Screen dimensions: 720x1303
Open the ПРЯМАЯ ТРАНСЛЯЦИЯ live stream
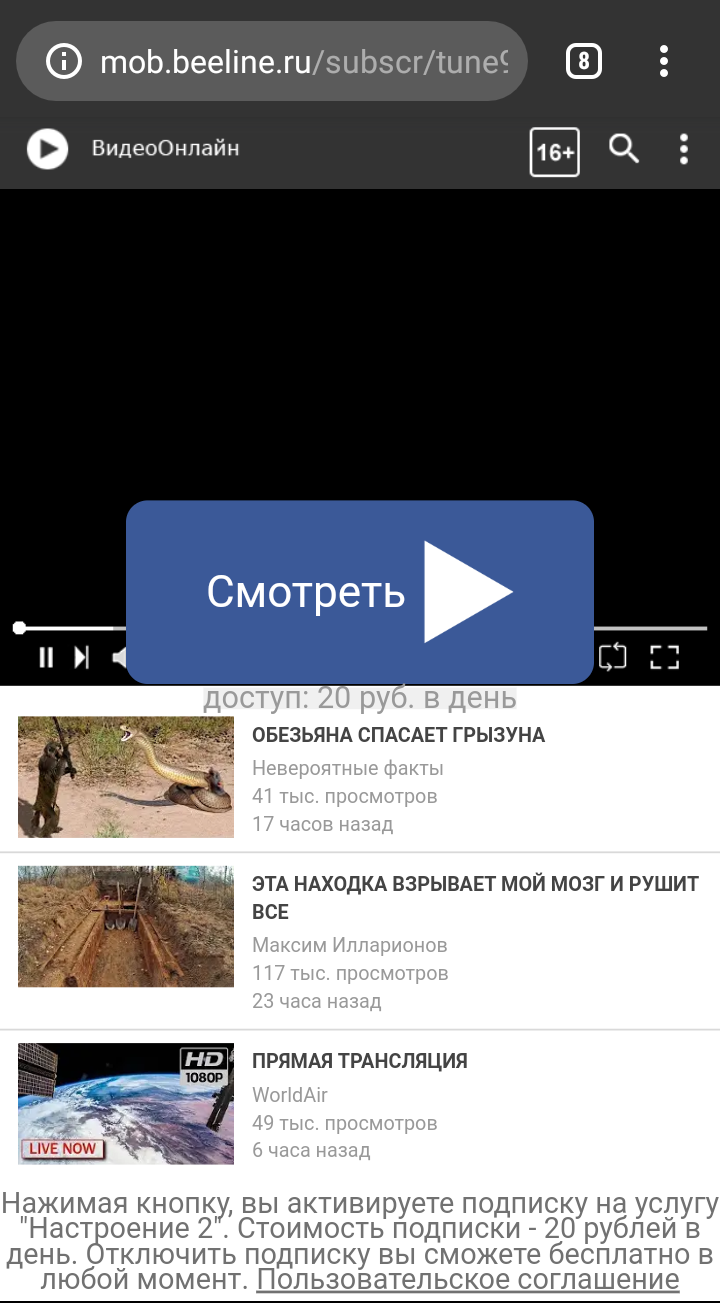[359, 1061]
